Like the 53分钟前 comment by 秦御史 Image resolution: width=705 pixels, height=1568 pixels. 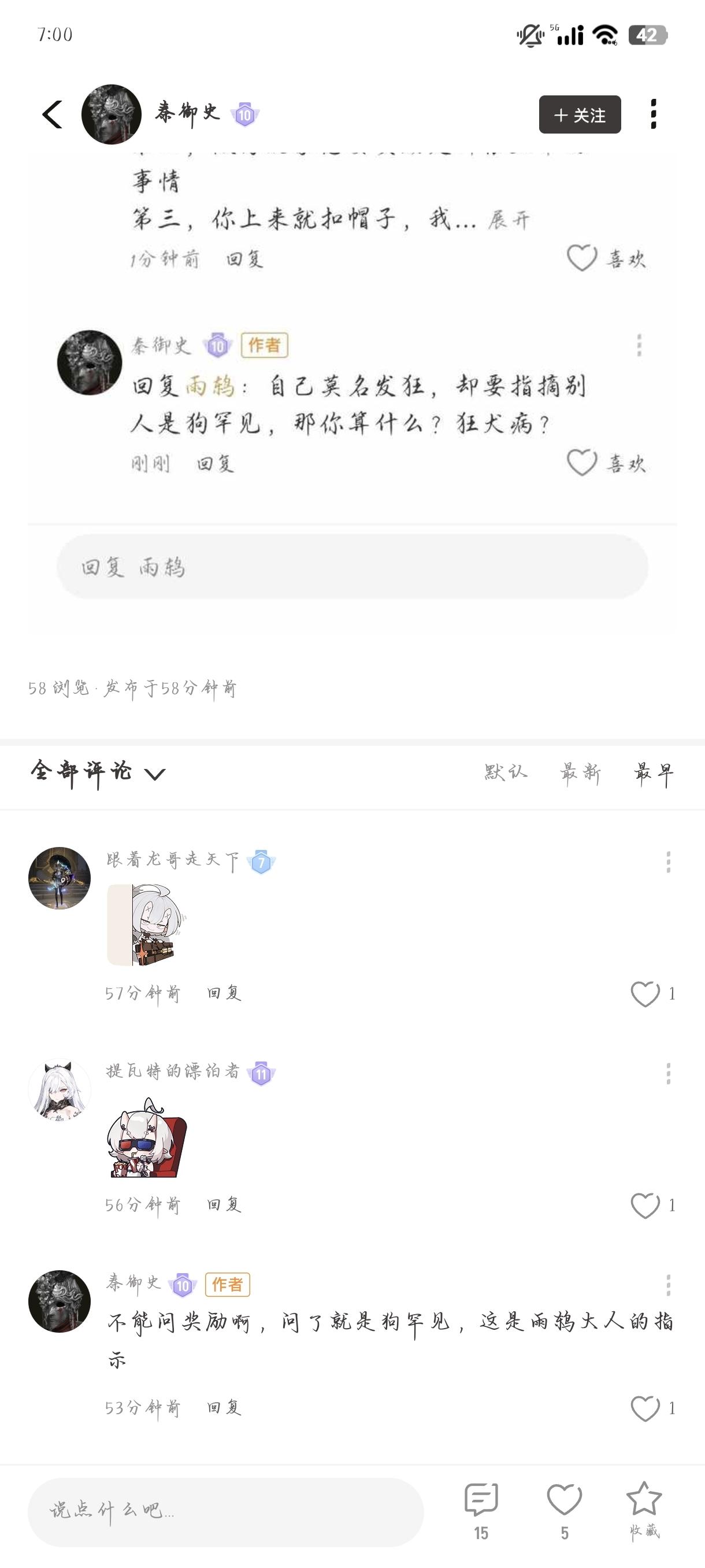pyautogui.click(x=645, y=1408)
